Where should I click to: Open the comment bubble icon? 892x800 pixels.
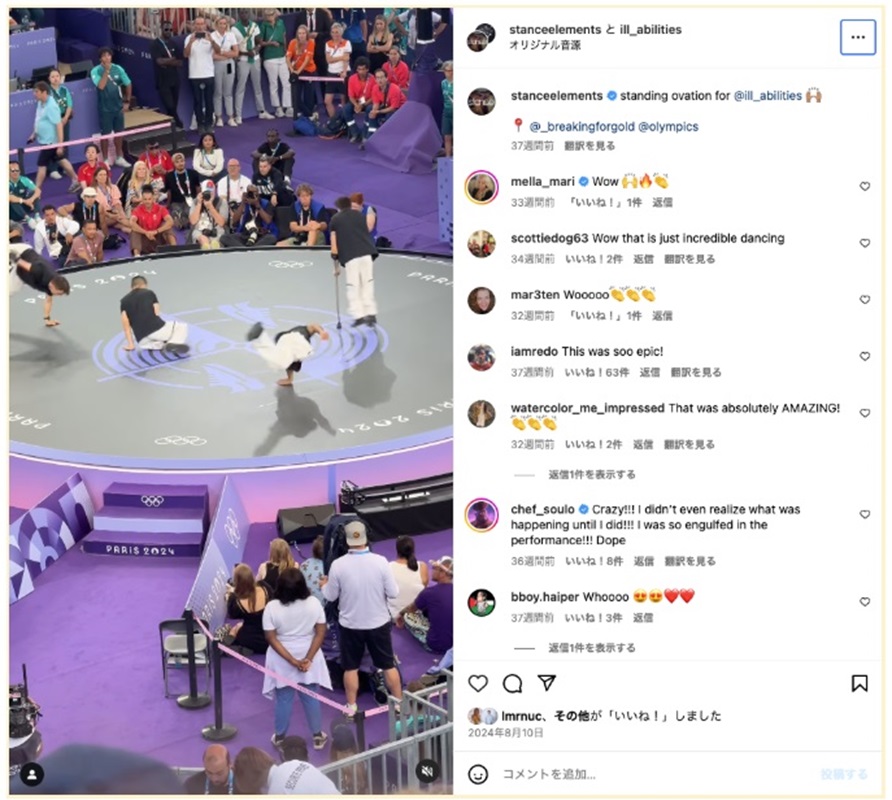(512, 683)
